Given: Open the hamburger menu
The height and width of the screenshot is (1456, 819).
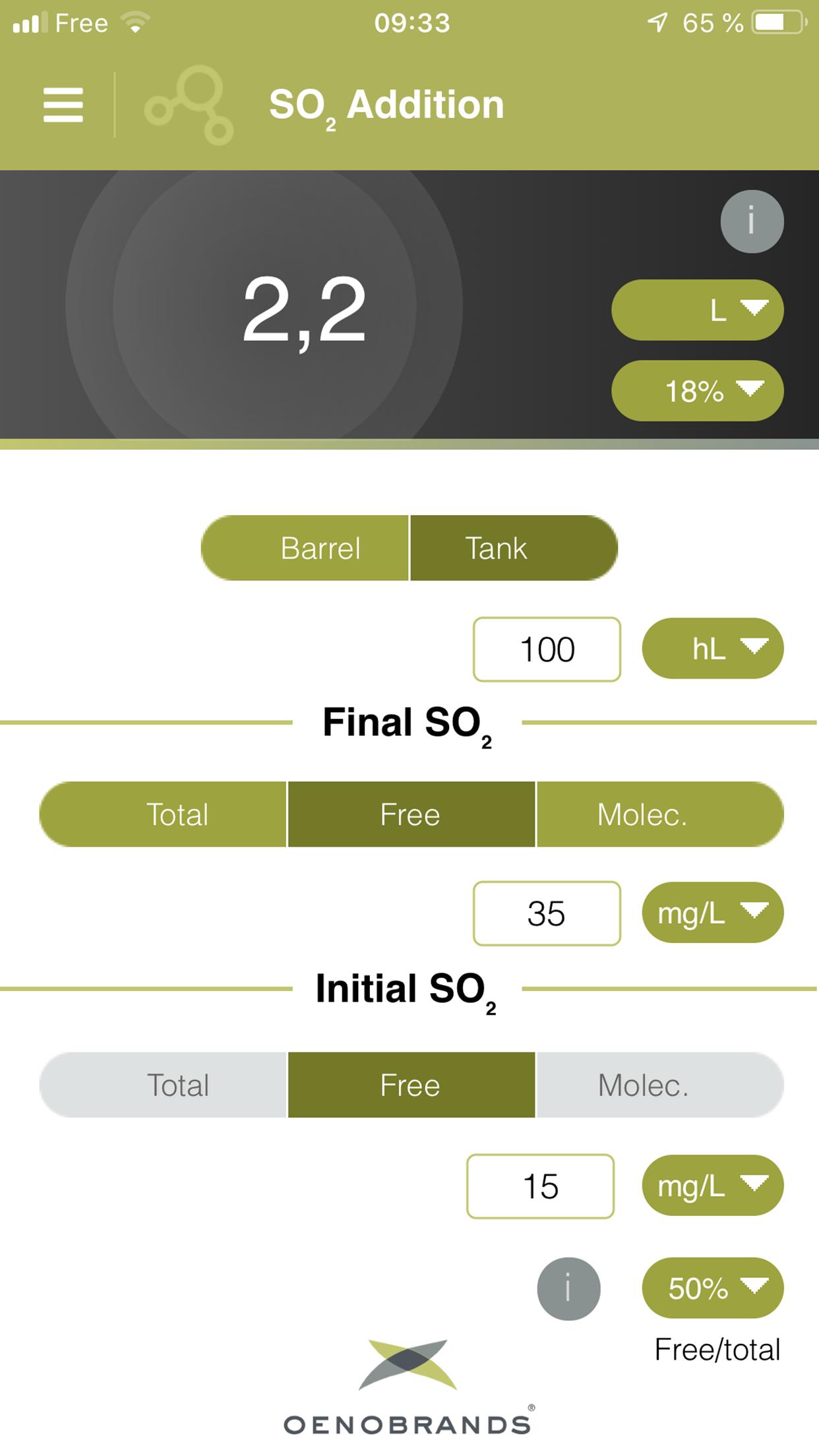Looking at the screenshot, I should [63, 105].
